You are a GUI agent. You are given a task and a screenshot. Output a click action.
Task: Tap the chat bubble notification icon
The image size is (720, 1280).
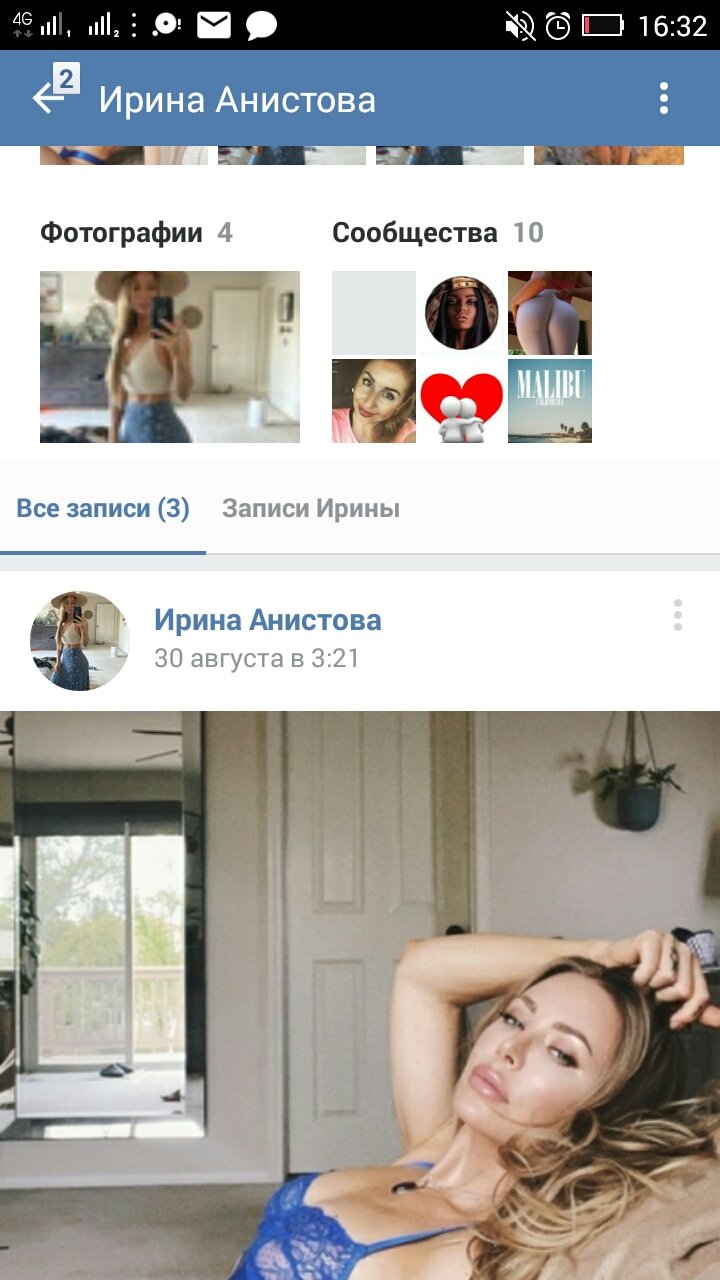coord(262,25)
